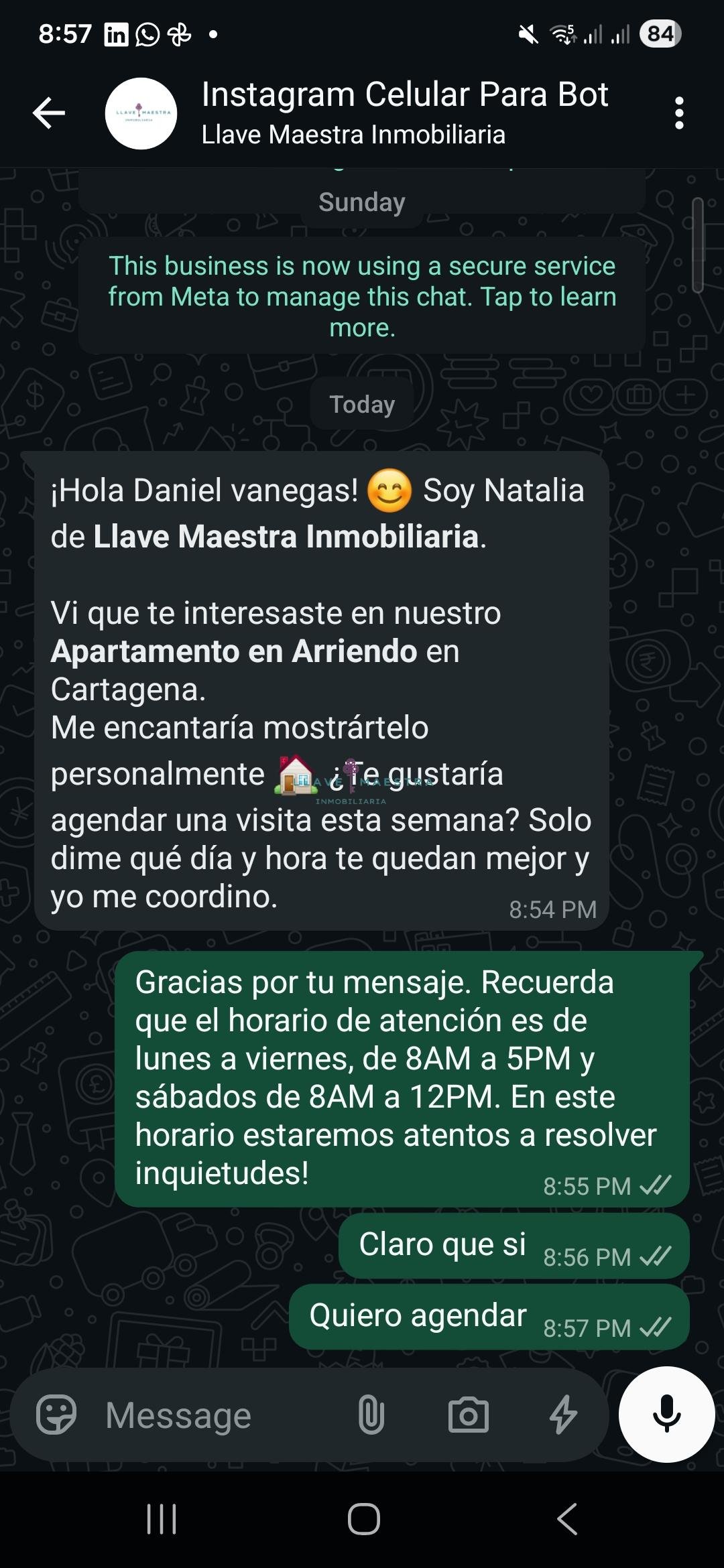Go back to the chats list
Viewport: 724px width, 1568px height.
click(49, 113)
